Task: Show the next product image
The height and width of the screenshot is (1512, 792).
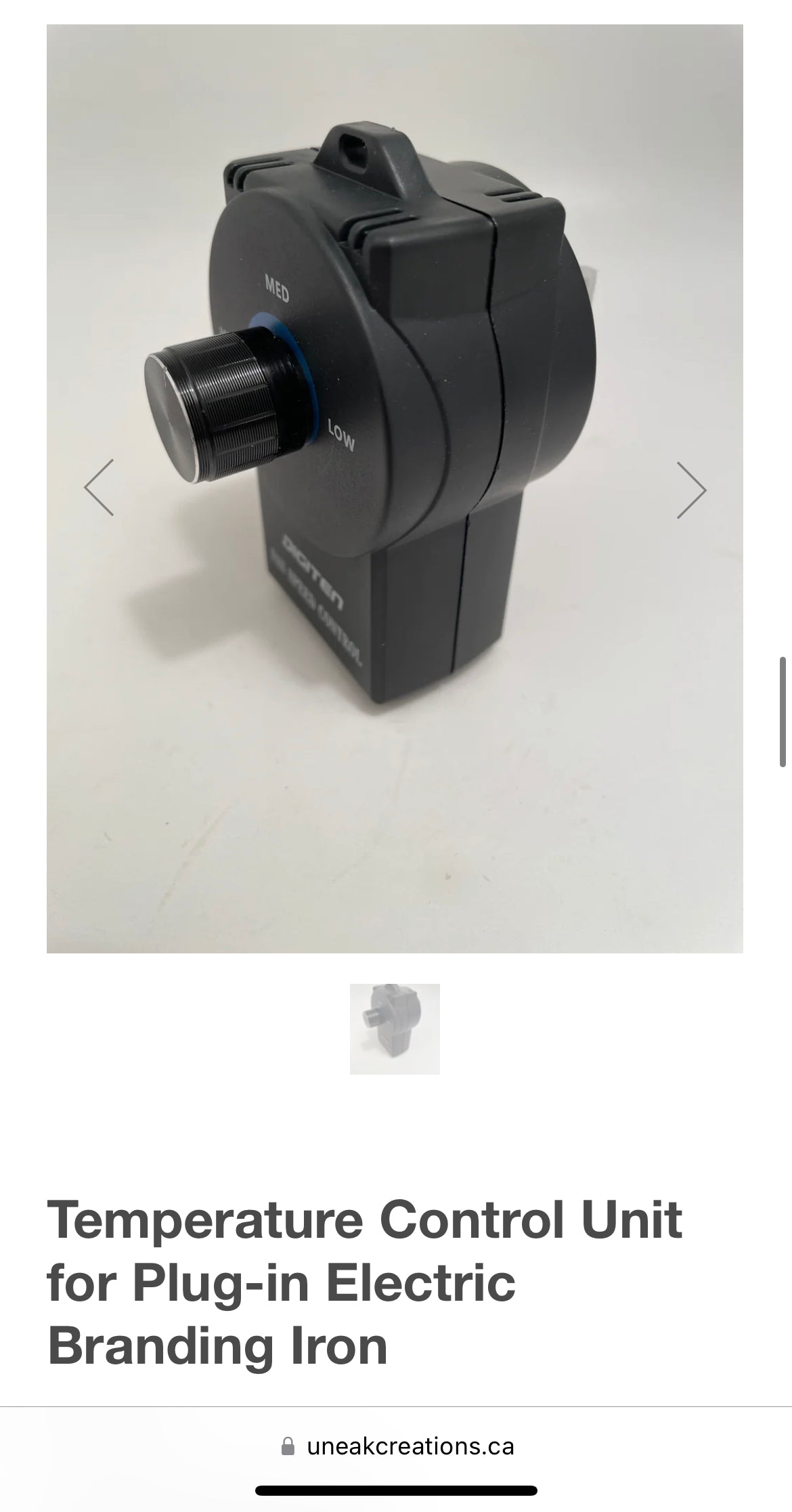Action: pyautogui.click(x=691, y=490)
